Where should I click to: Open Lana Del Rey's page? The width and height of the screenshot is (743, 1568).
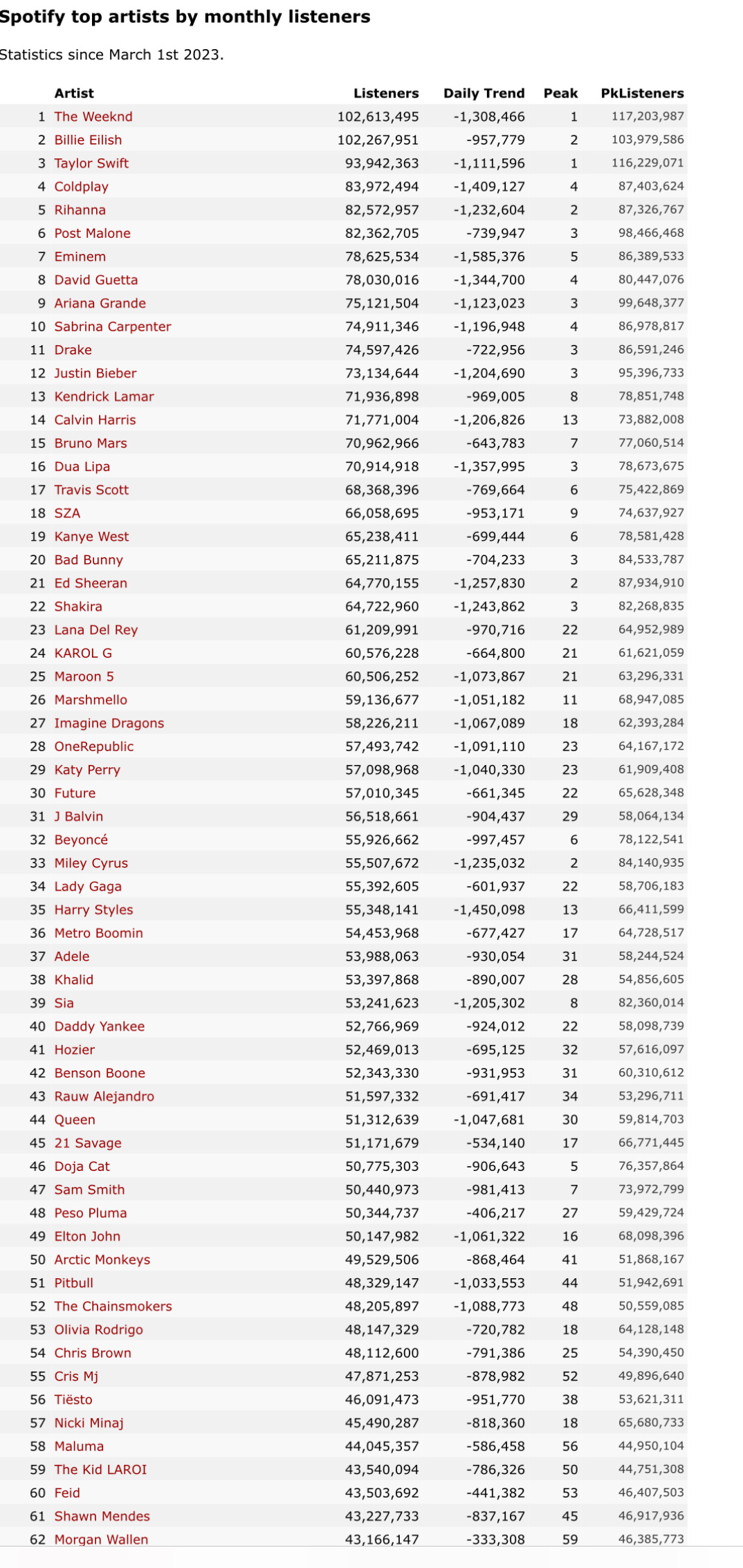[x=96, y=629]
